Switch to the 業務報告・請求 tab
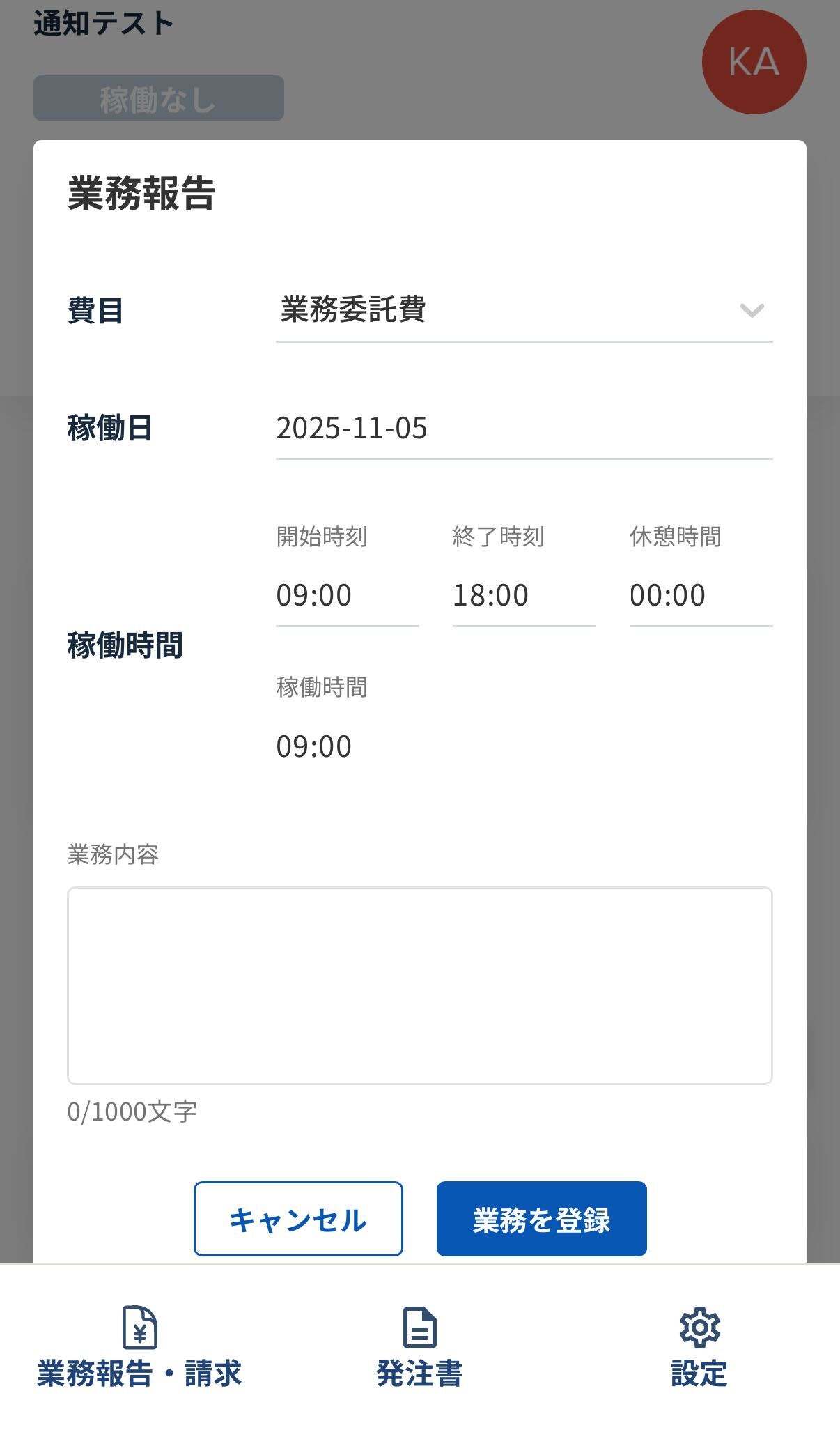This screenshot has height=1430, width=840. point(139,1346)
